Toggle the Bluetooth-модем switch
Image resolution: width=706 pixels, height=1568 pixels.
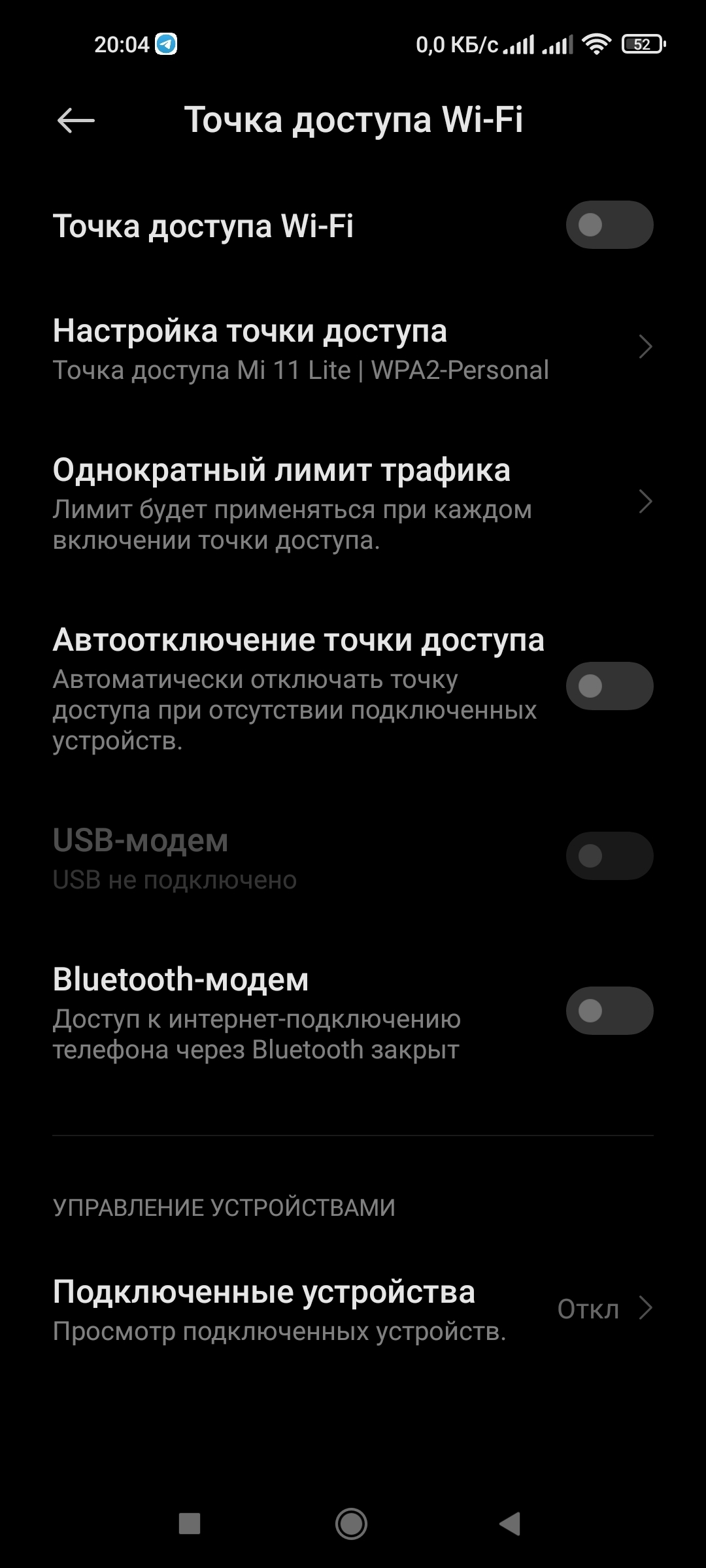point(609,1011)
